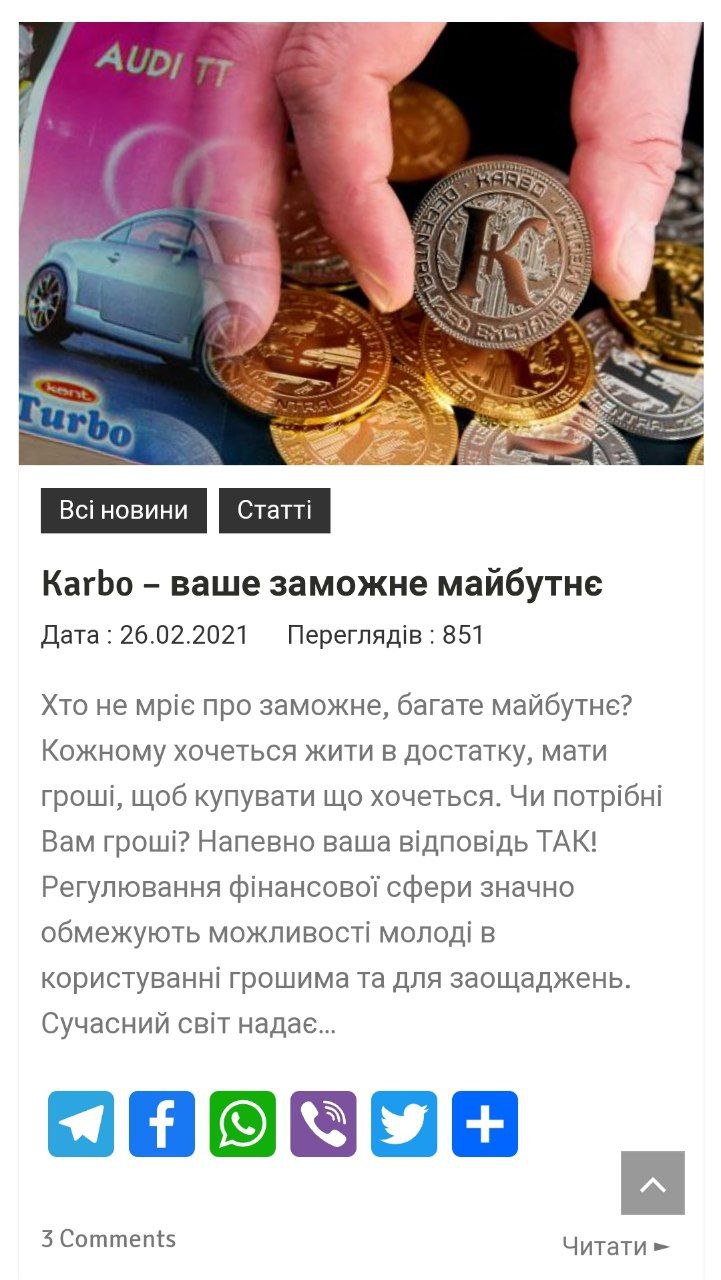Select the Всі новини category tag

tap(124, 511)
